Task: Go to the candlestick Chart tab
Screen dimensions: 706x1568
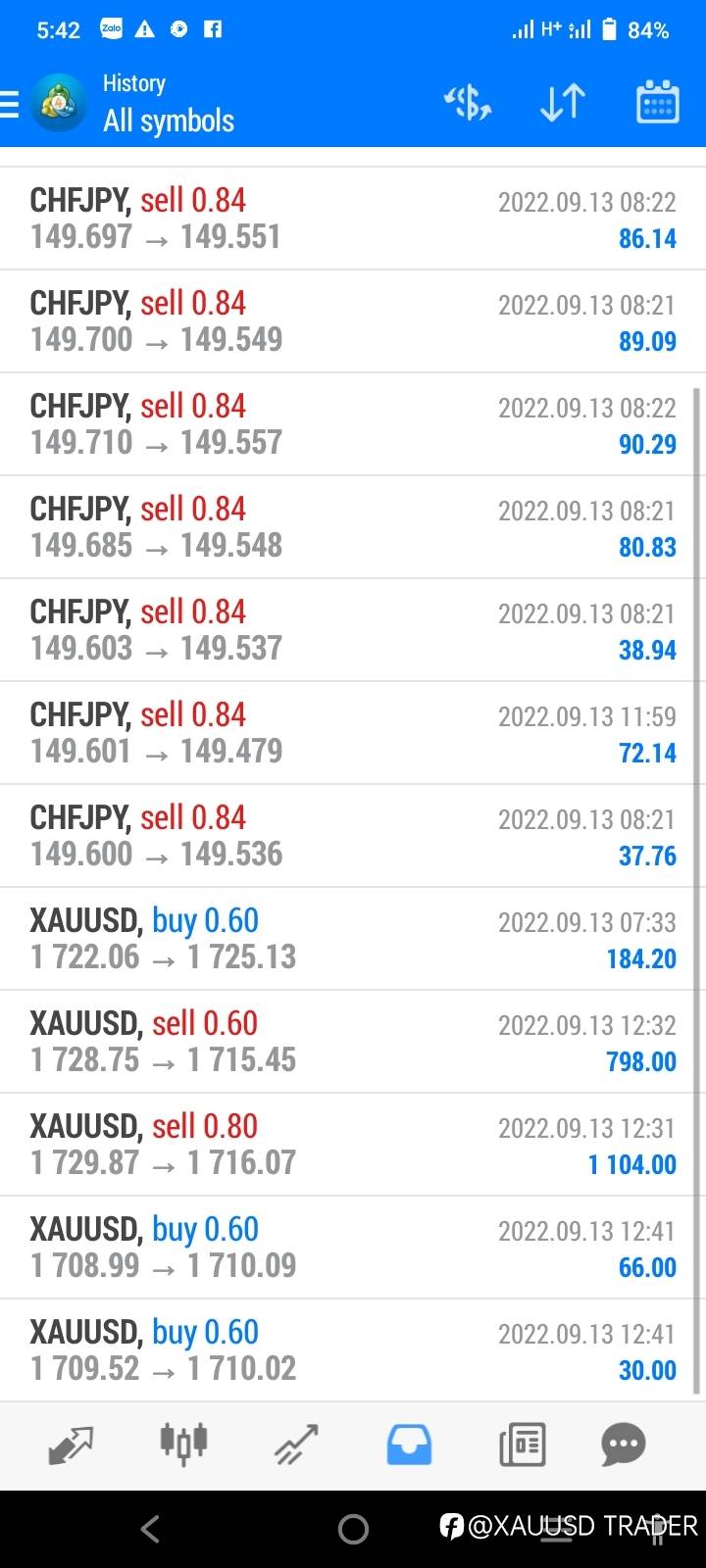Action: point(183,1445)
